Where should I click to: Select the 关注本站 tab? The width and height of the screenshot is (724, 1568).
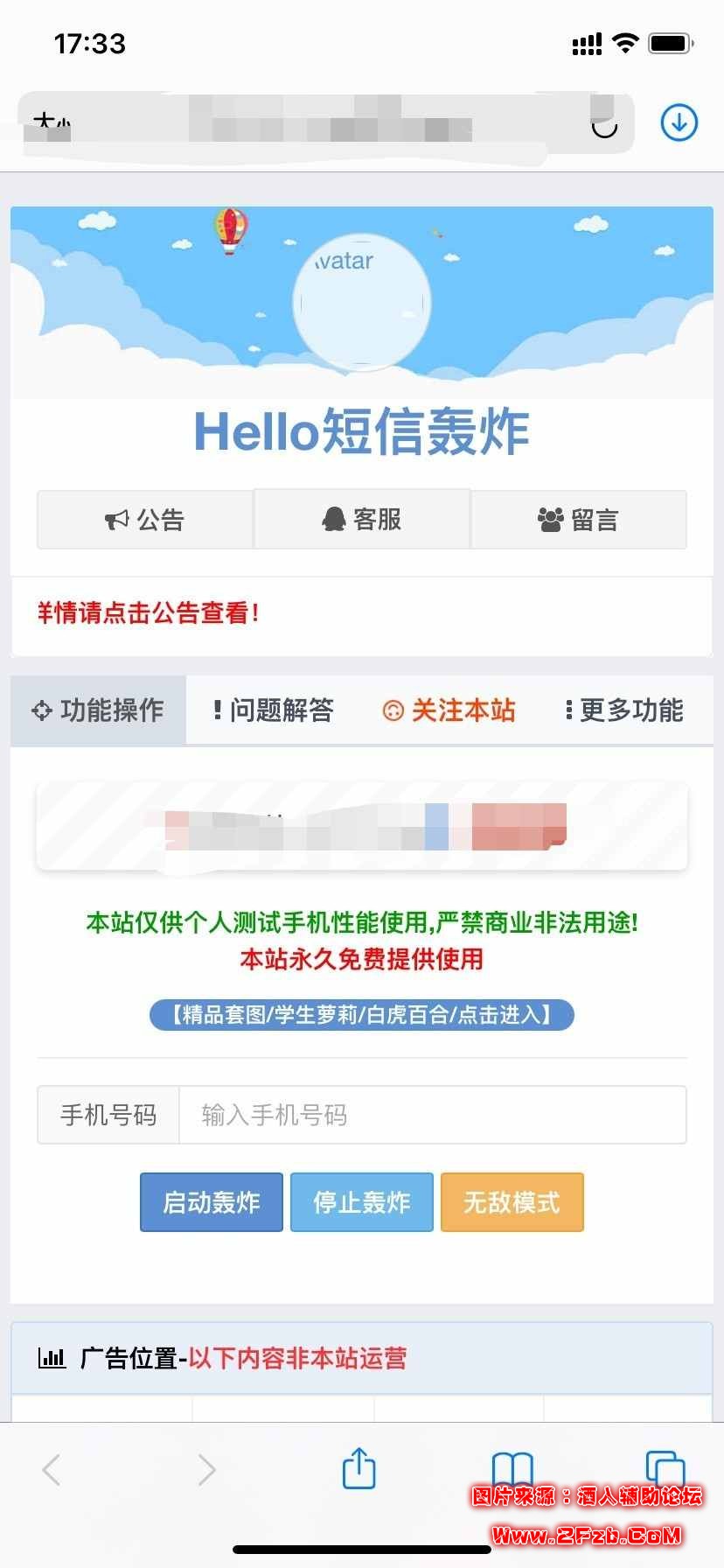pyautogui.click(x=449, y=710)
